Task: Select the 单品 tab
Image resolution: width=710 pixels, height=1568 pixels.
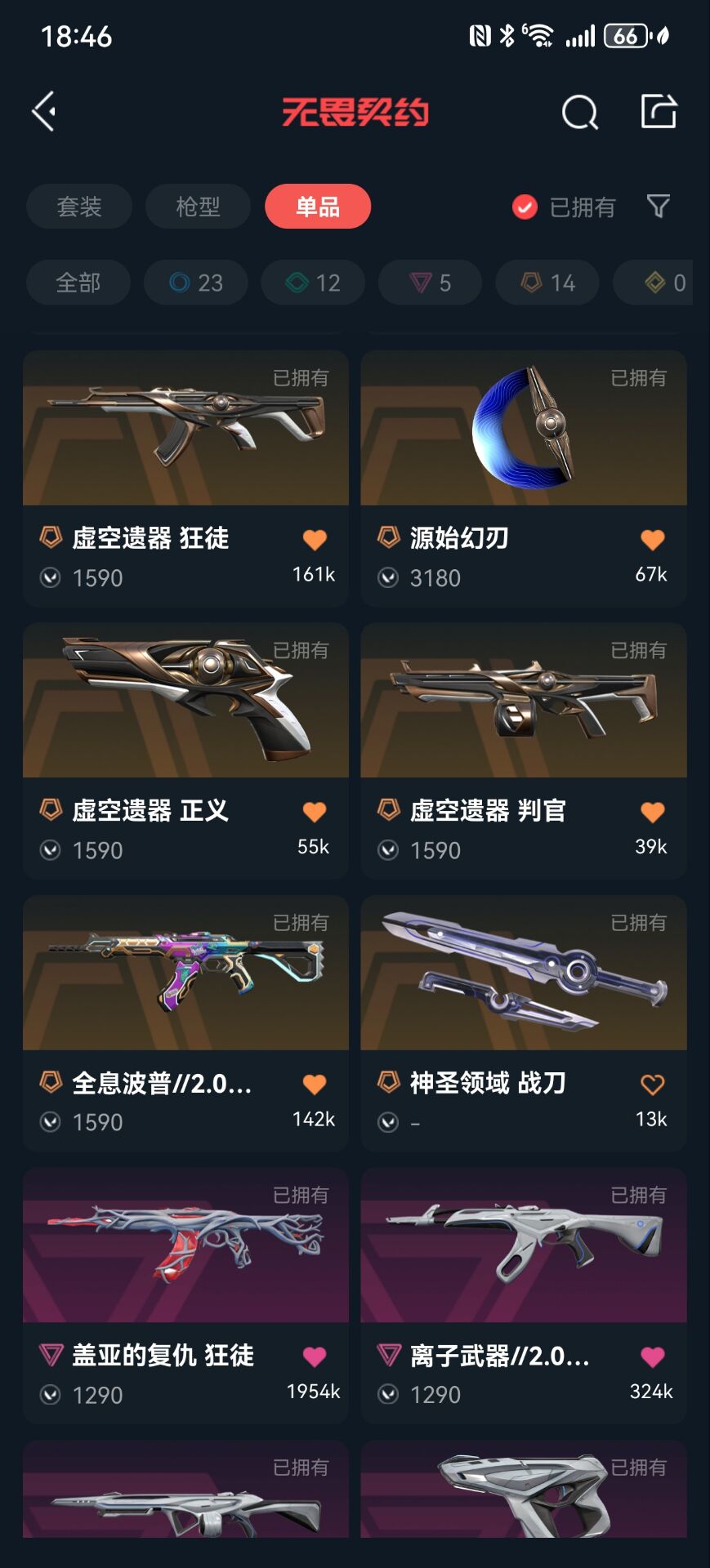Action: (x=317, y=207)
